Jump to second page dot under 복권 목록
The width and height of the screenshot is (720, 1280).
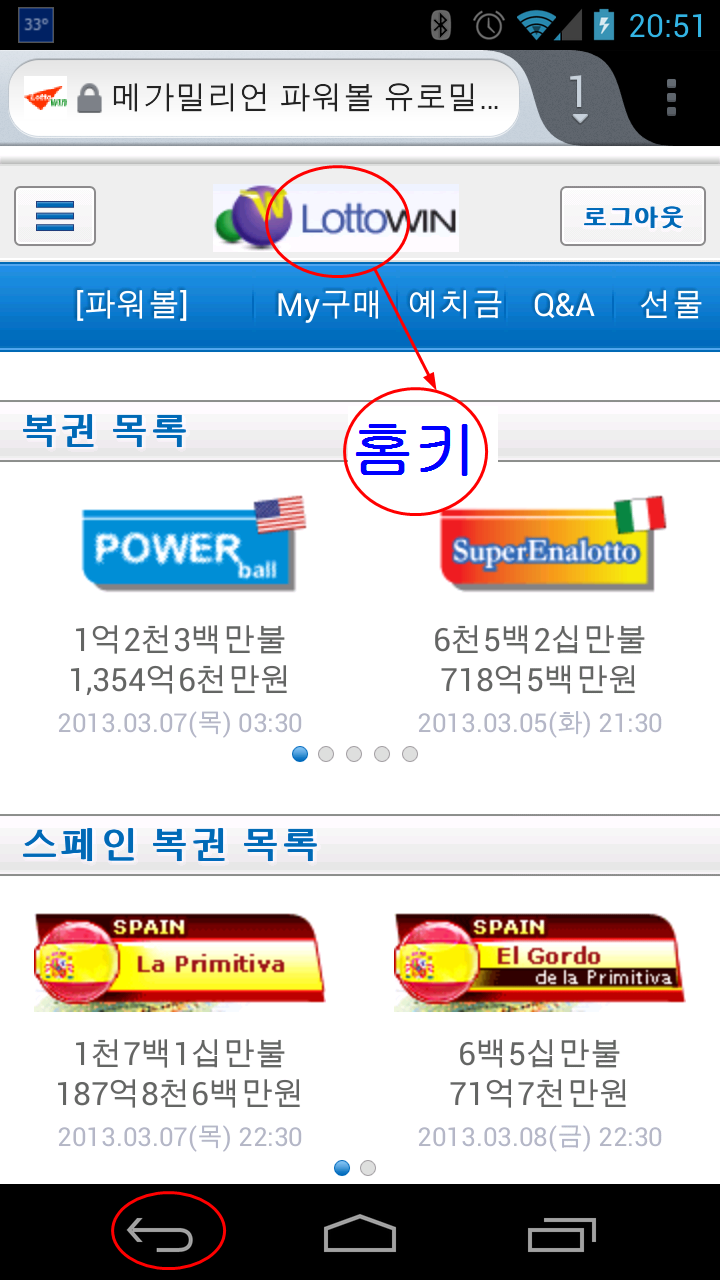[x=326, y=754]
